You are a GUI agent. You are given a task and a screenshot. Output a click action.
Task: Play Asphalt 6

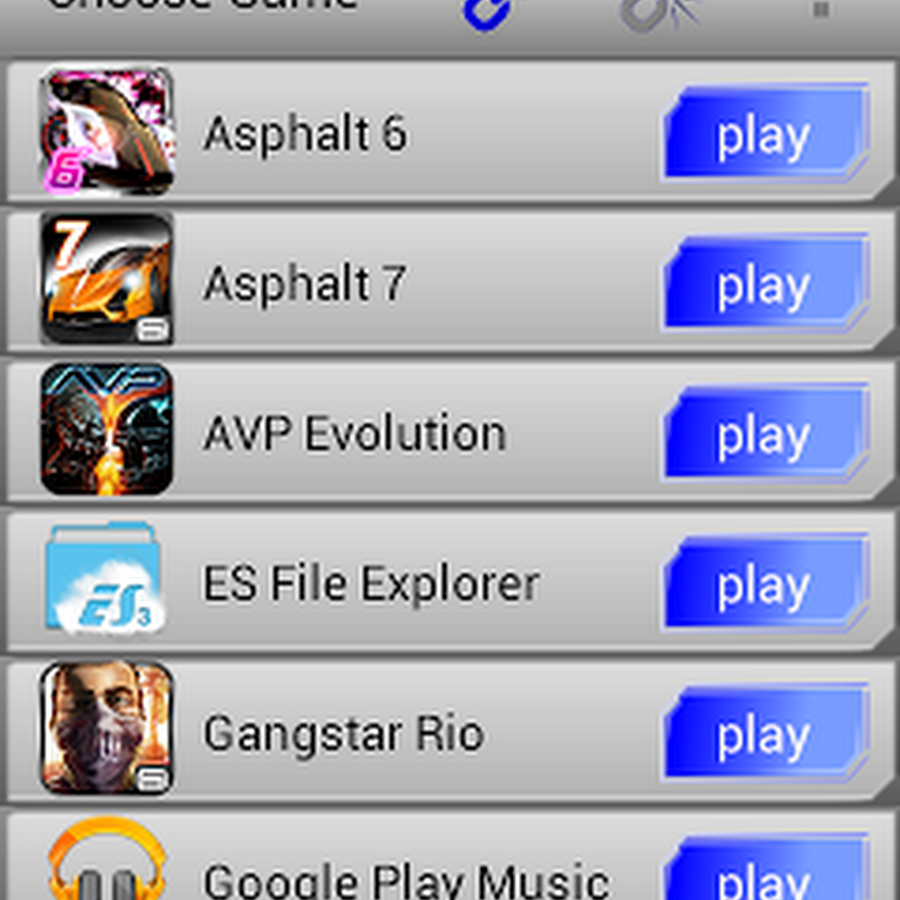point(764,135)
